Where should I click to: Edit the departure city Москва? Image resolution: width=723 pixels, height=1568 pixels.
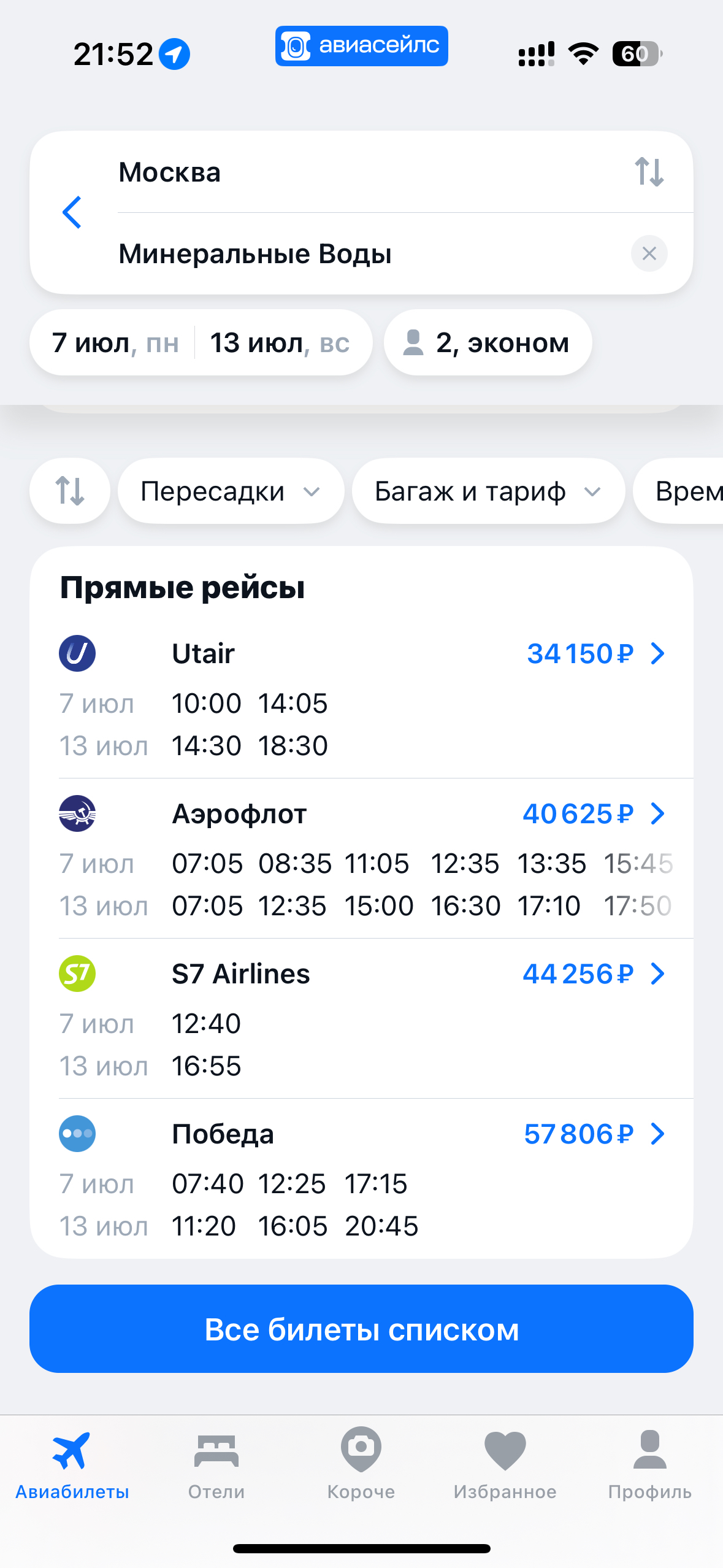coord(170,172)
